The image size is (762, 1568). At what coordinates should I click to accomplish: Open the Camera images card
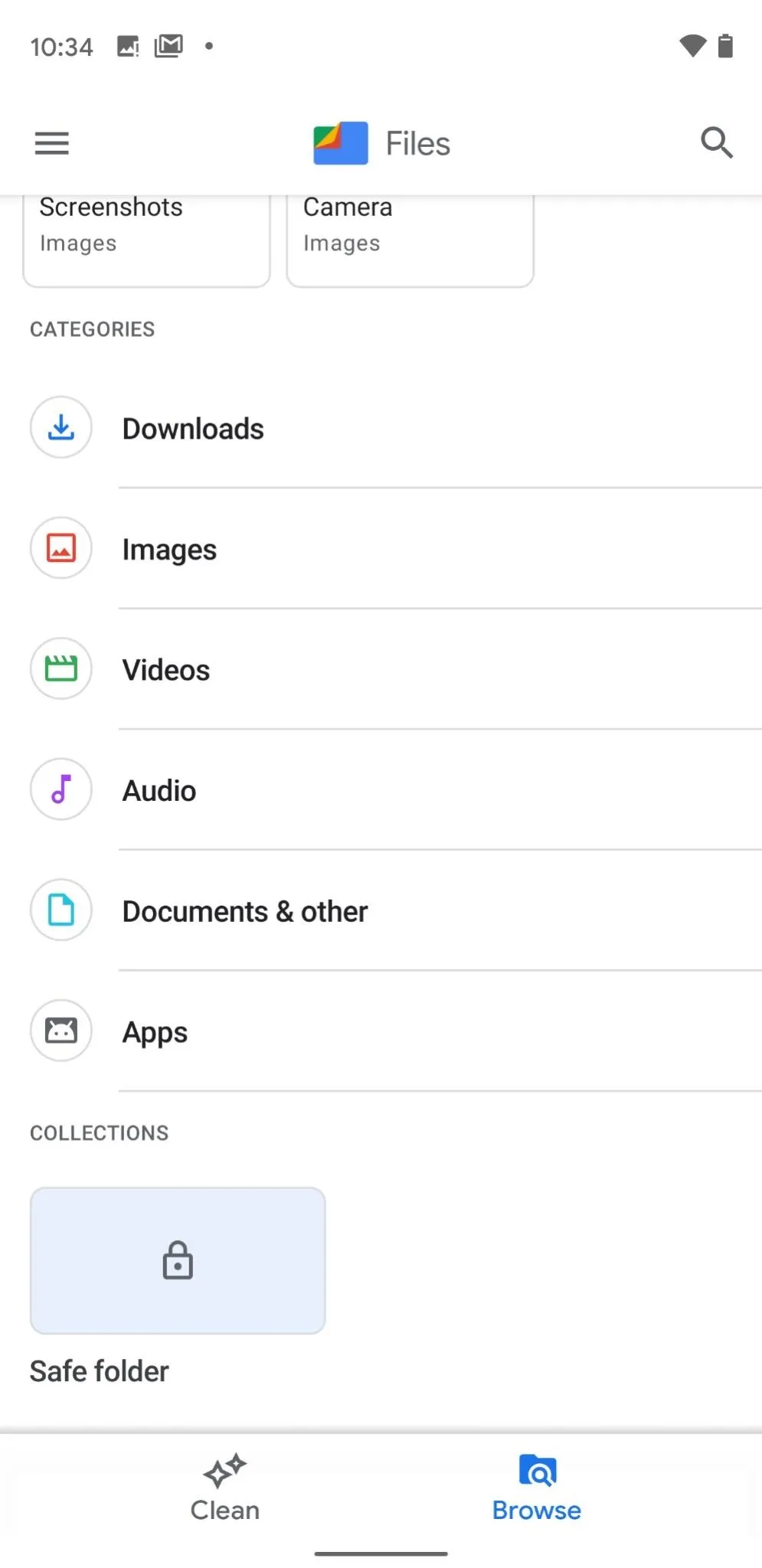[x=410, y=240]
